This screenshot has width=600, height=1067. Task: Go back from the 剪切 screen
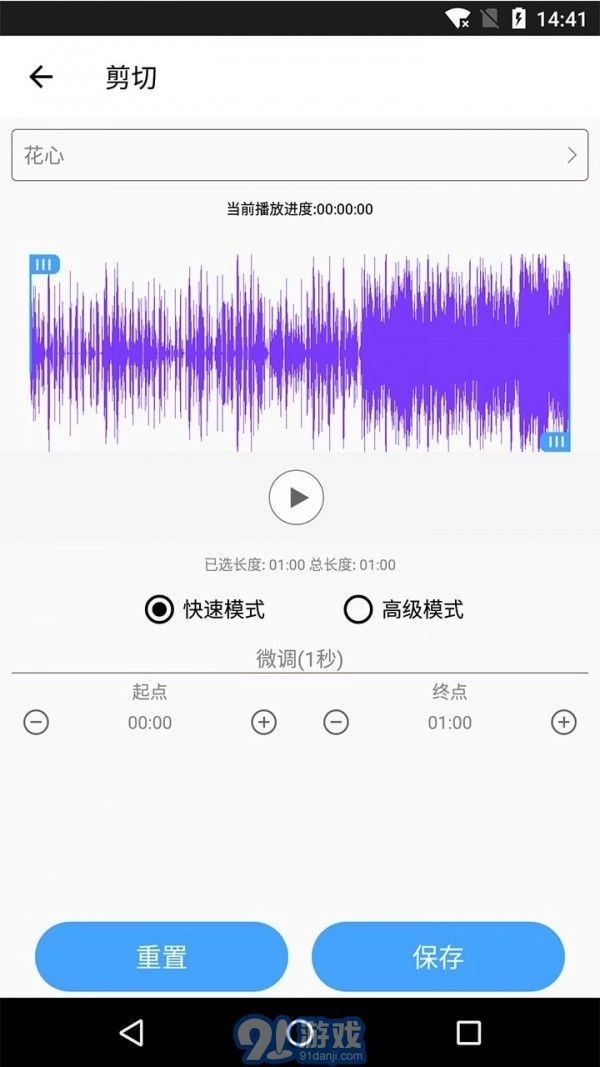pyautogui.click(x=41, y=77)
